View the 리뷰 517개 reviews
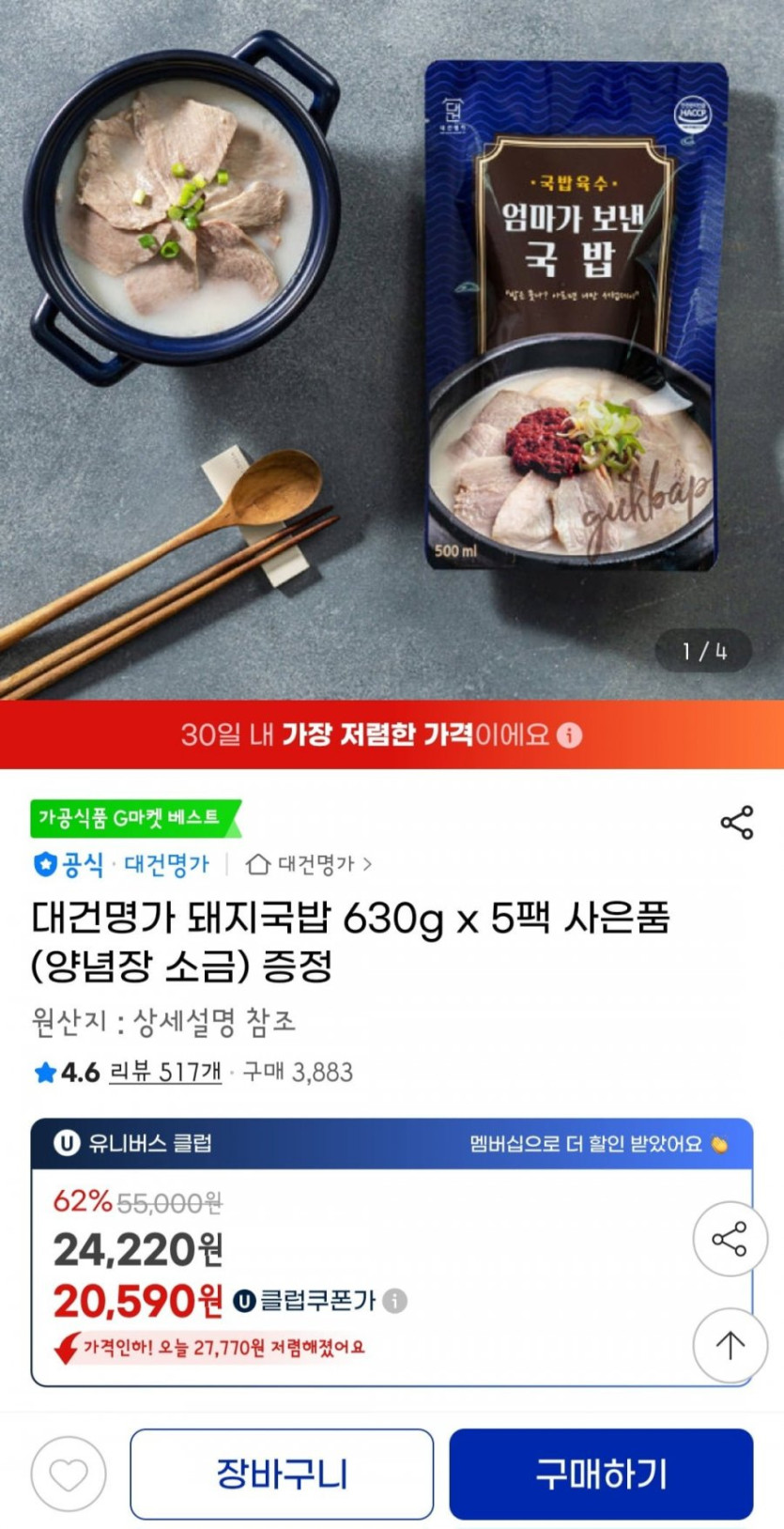 pos(165,1072)
